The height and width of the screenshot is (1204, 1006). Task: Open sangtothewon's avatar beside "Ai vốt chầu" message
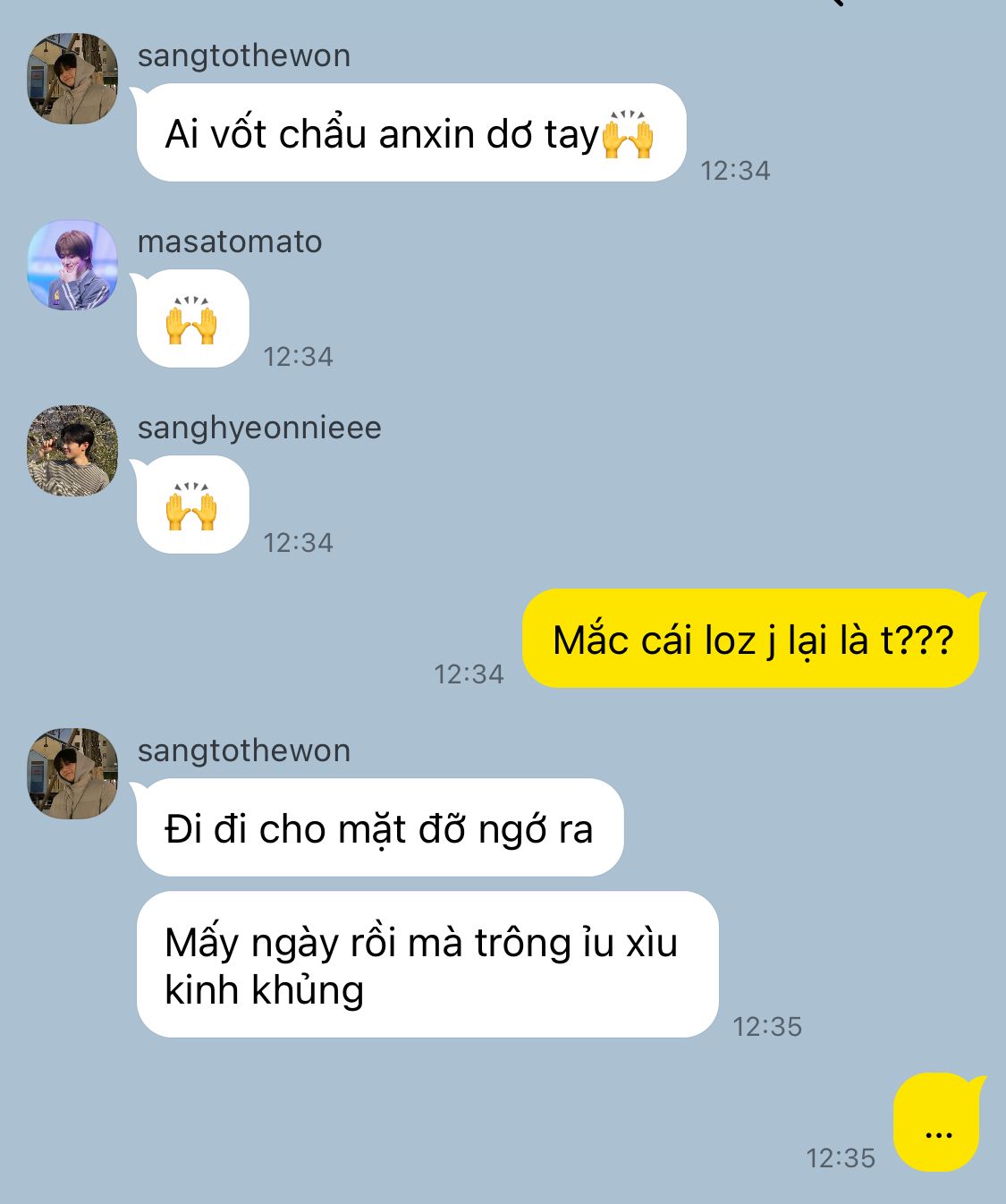point(72,79)
